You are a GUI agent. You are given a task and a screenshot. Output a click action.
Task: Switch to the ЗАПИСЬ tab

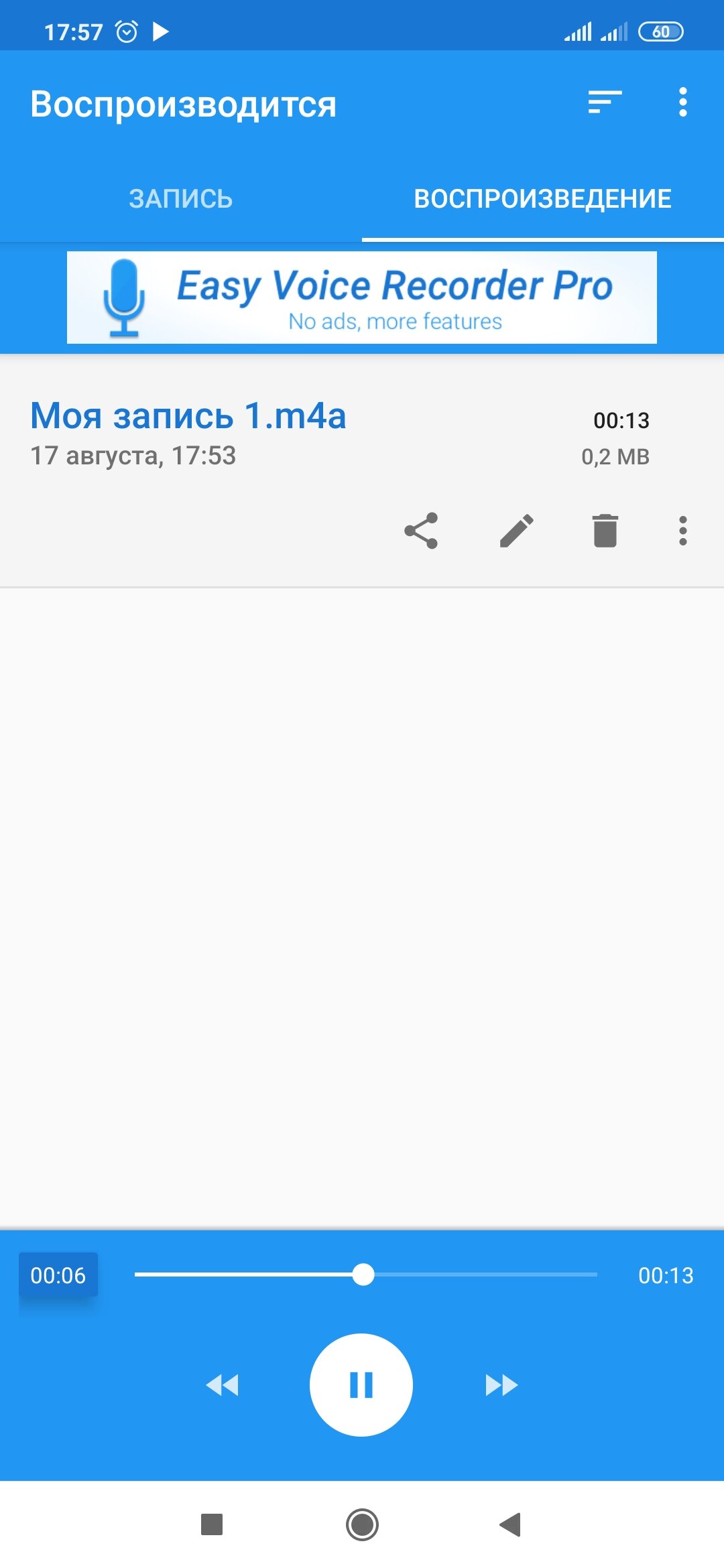coord(181,199)
